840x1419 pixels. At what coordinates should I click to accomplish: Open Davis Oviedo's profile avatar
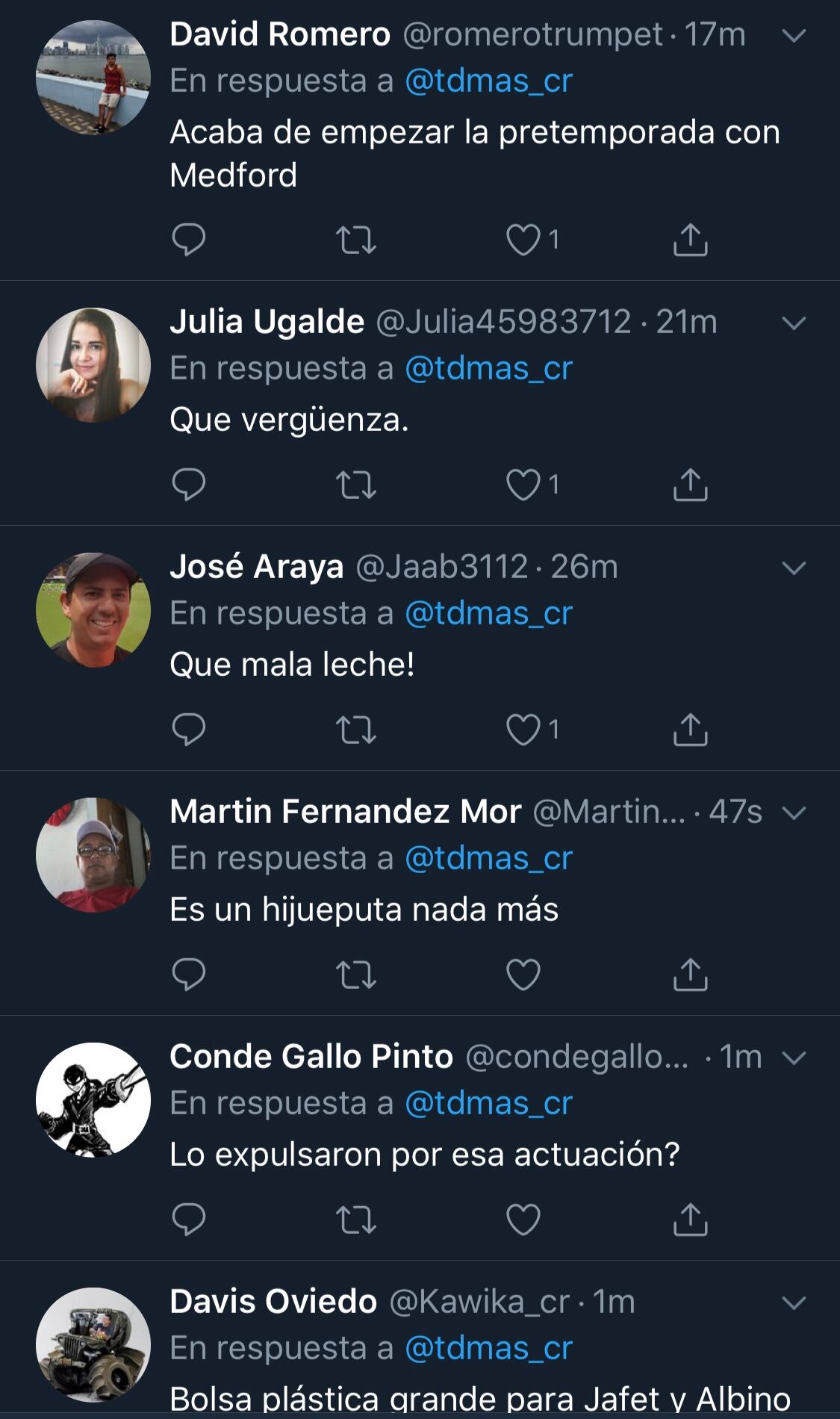click(x=93, y=1344)
